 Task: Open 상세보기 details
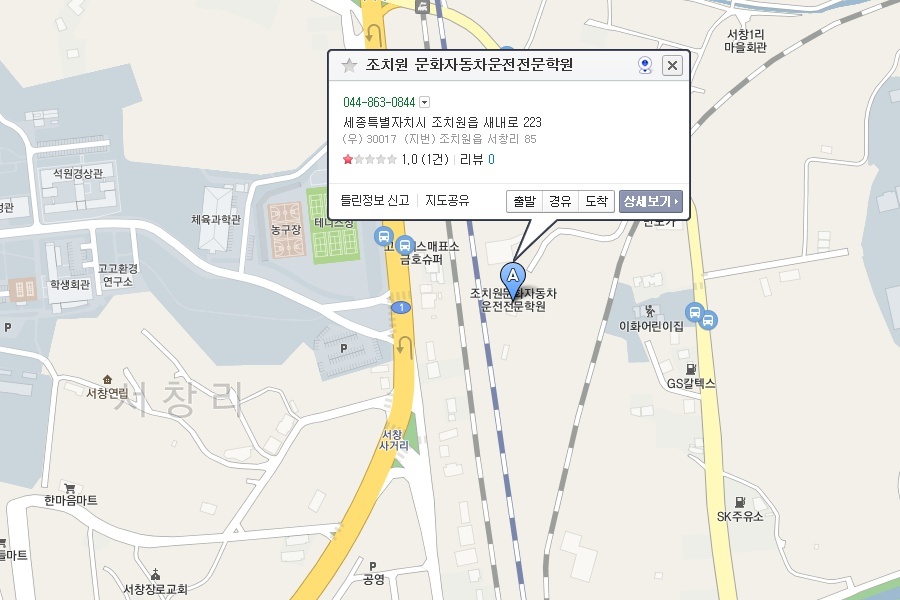650,201
